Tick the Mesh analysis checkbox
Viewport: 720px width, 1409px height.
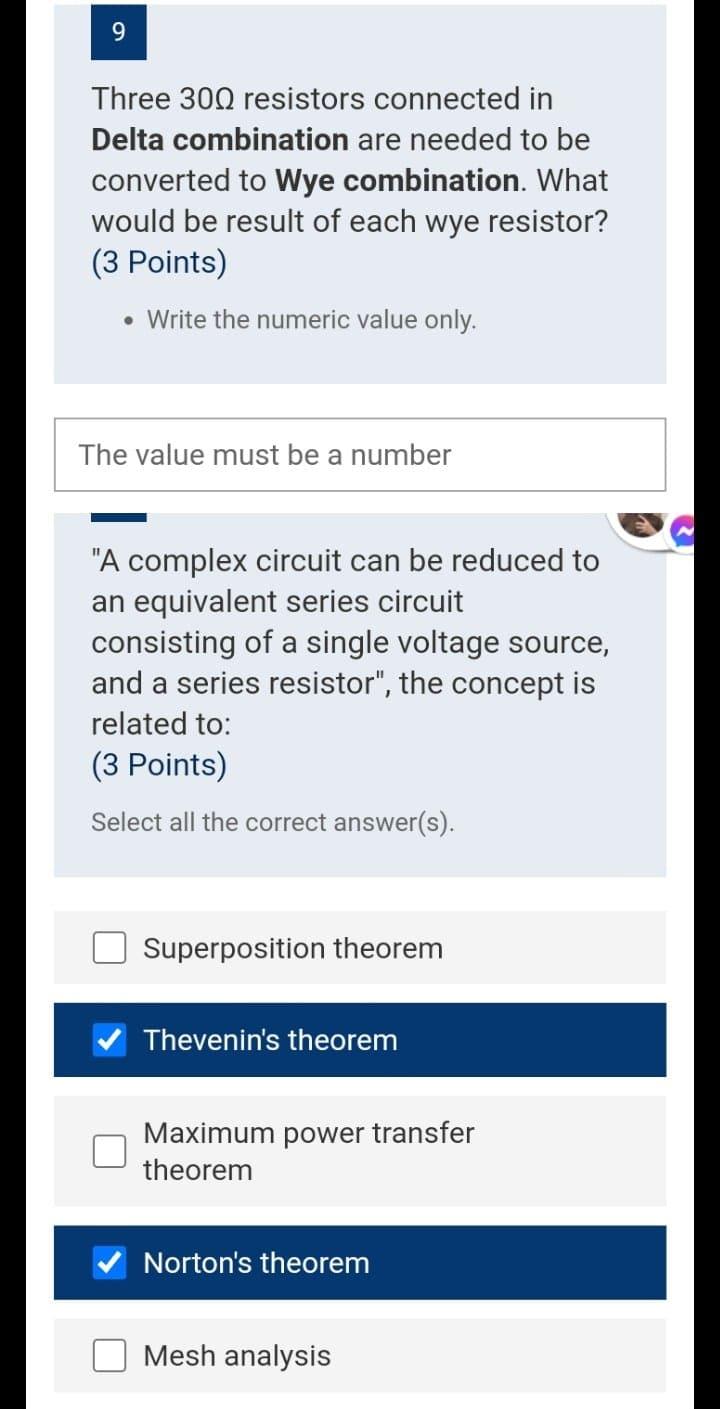(x=109, y=1356)
